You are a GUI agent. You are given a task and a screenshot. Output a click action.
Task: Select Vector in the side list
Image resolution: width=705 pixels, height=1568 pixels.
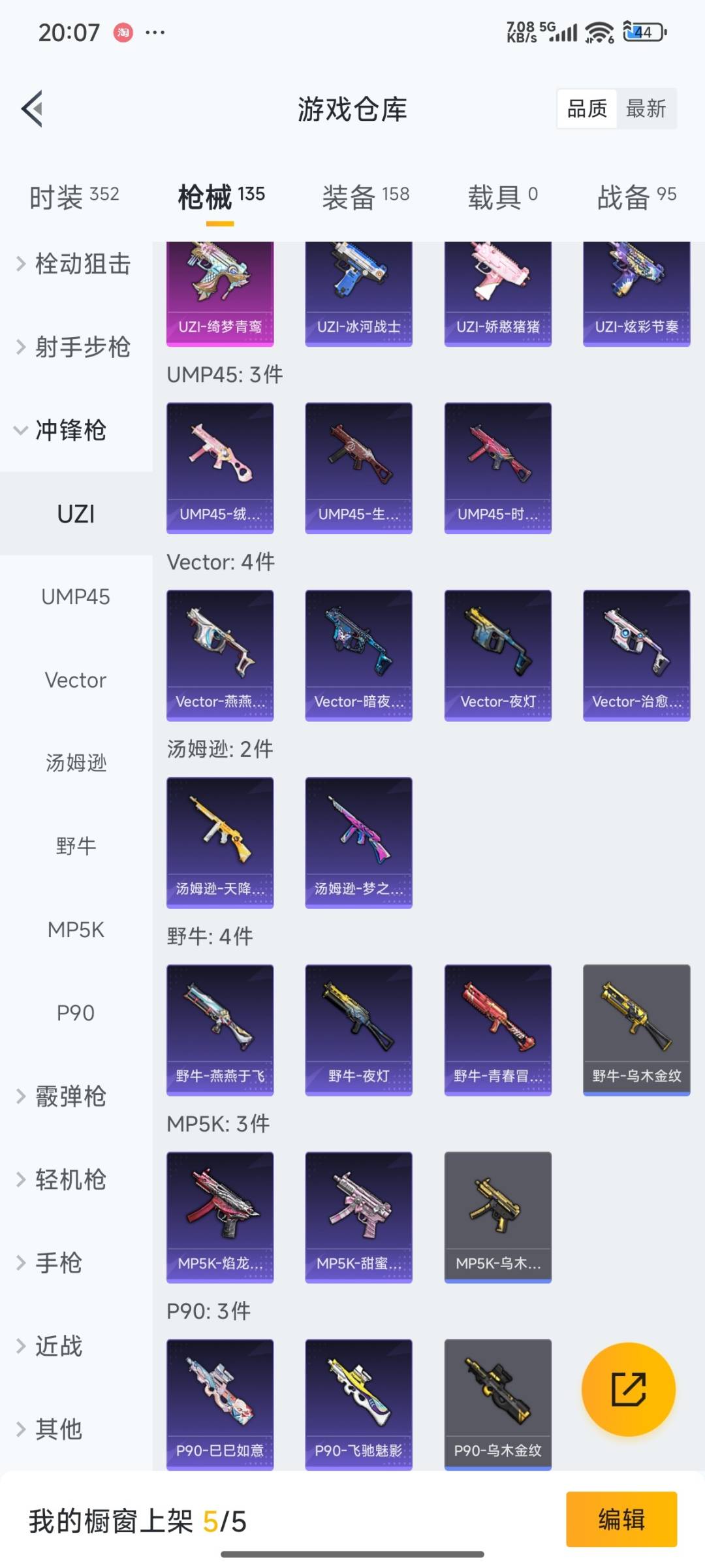tap(76, 680)
